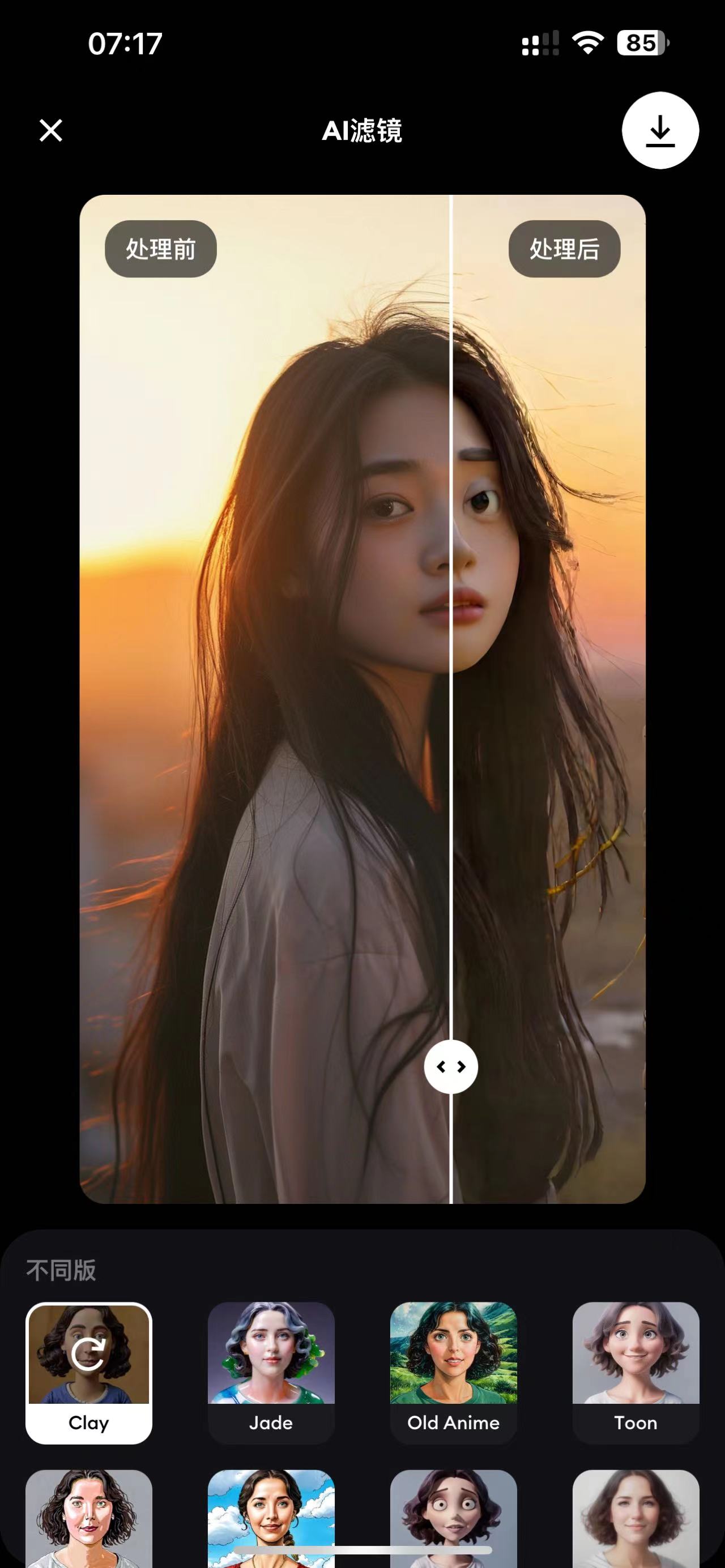The height and width of the screenshot is (1568, 725).
Task: Choose the Toon filter
Action: (x=636, y=1372)
